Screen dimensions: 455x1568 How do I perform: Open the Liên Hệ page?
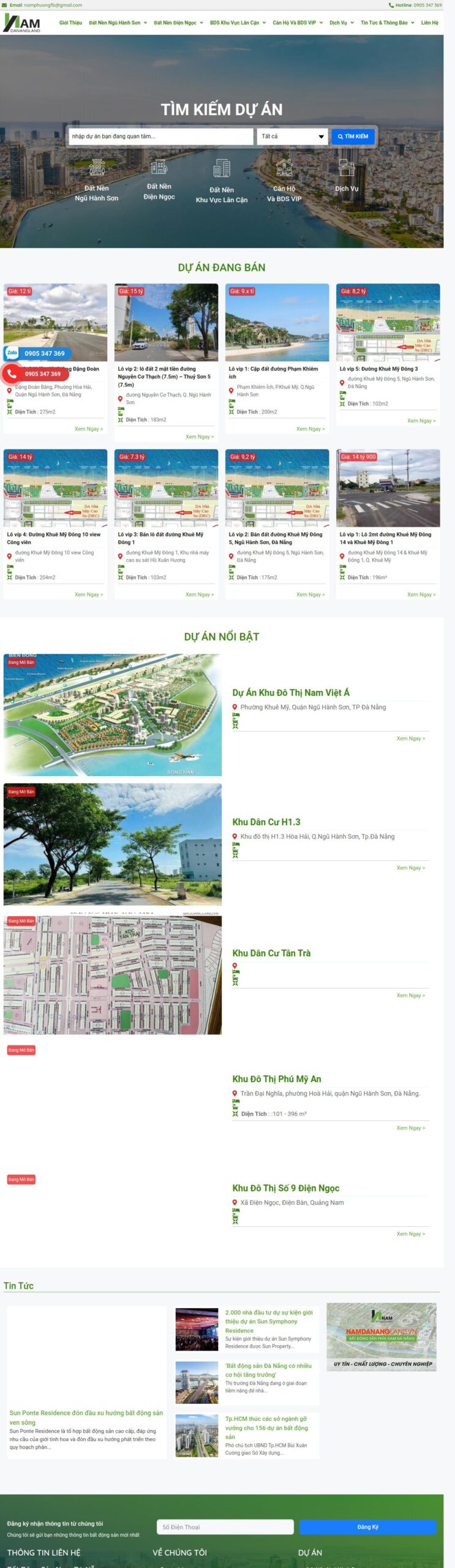coord(429,23)
